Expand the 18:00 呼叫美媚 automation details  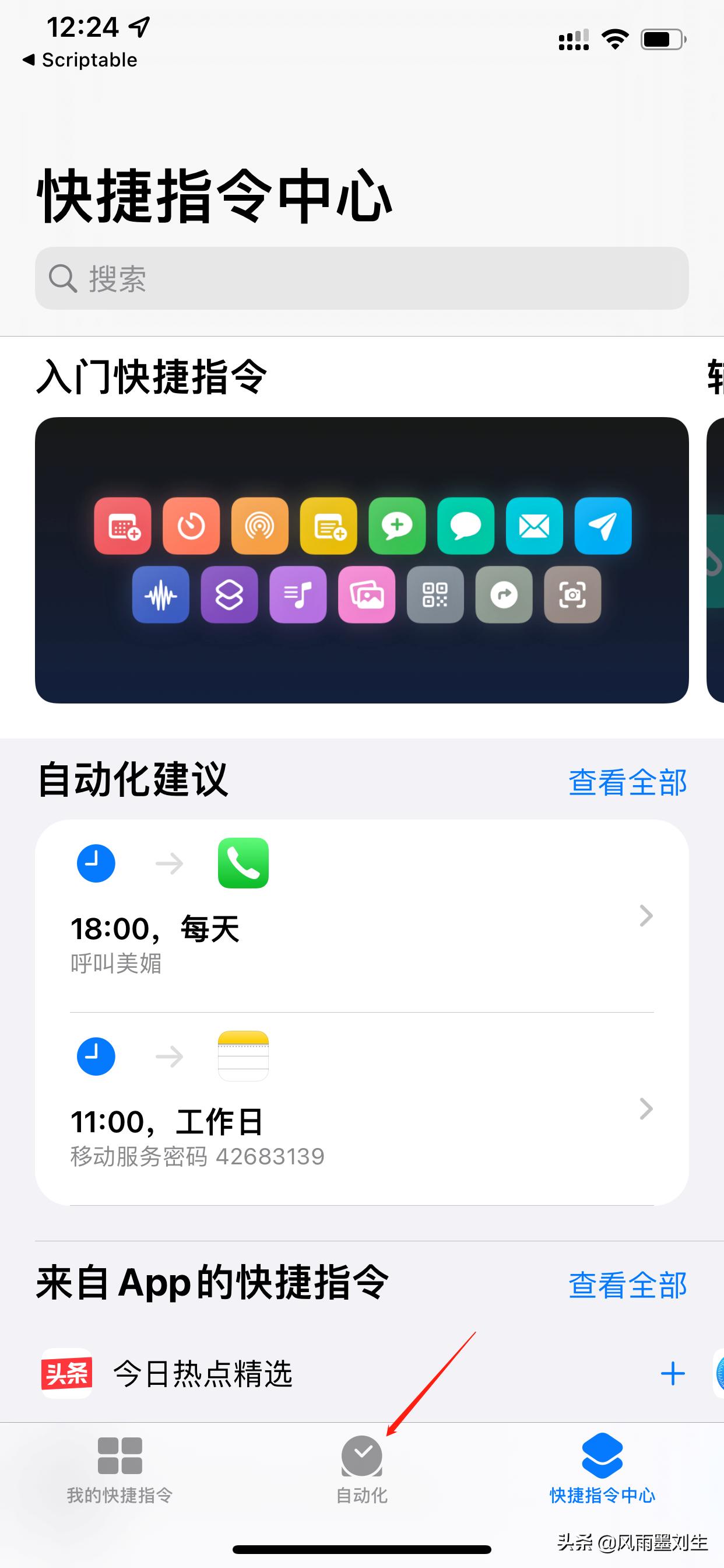point(645,916)
